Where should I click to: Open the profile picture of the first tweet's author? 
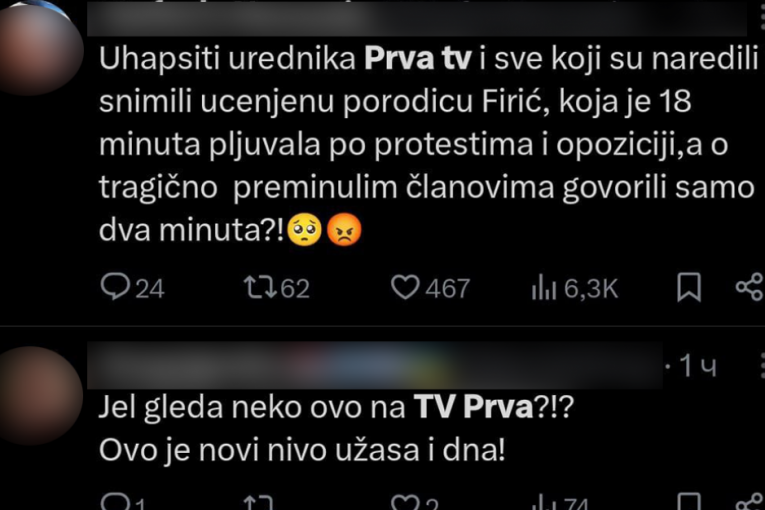38,48
